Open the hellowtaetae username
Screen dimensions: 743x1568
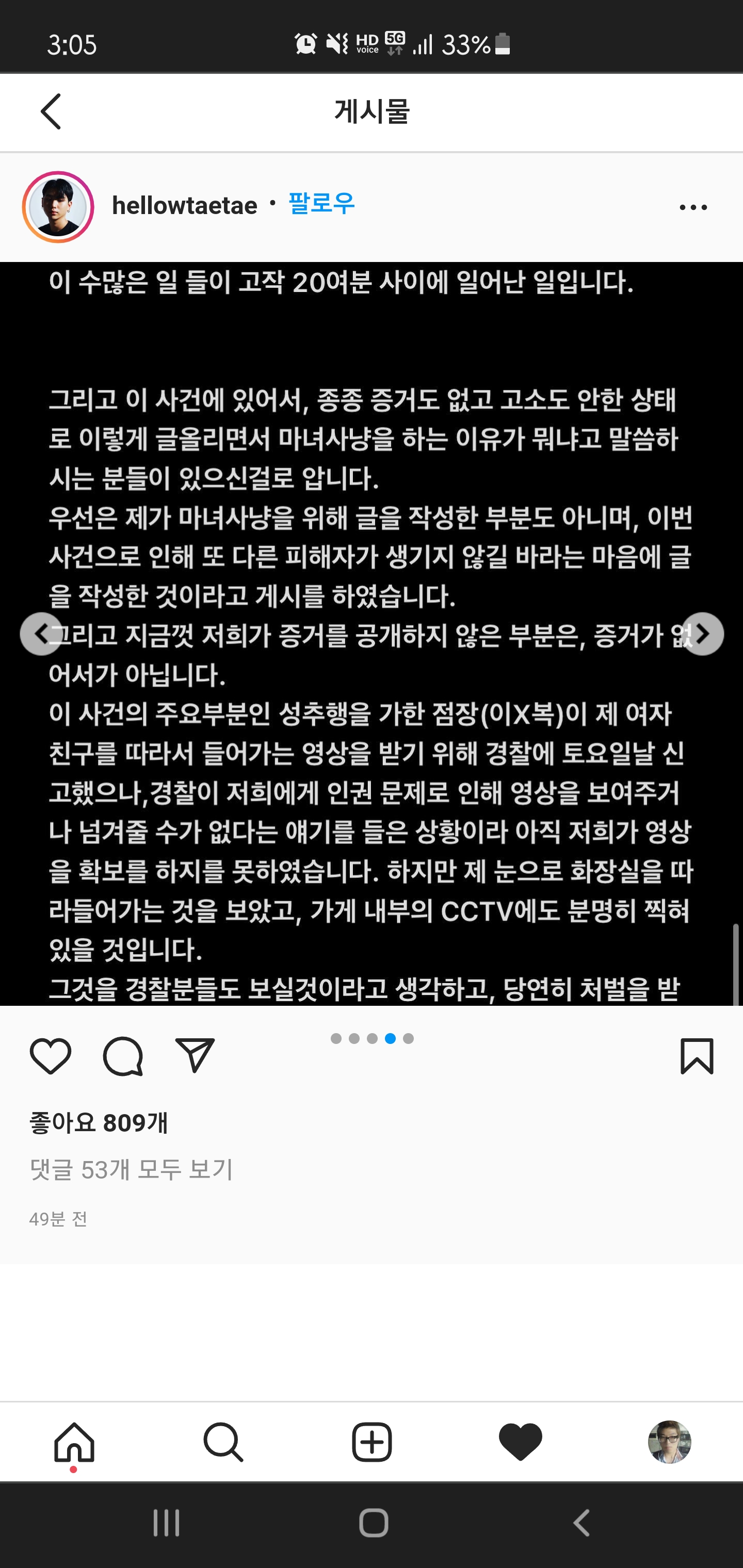click(185, 206)
